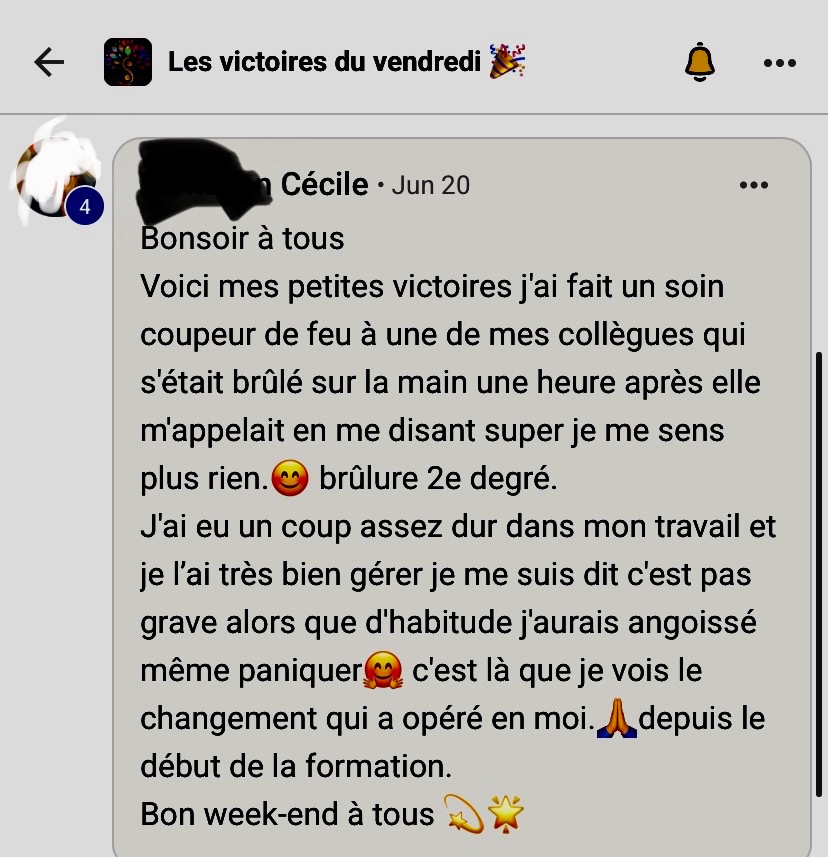
Task: Go back with the arrow icon
Action: point(49,62)
